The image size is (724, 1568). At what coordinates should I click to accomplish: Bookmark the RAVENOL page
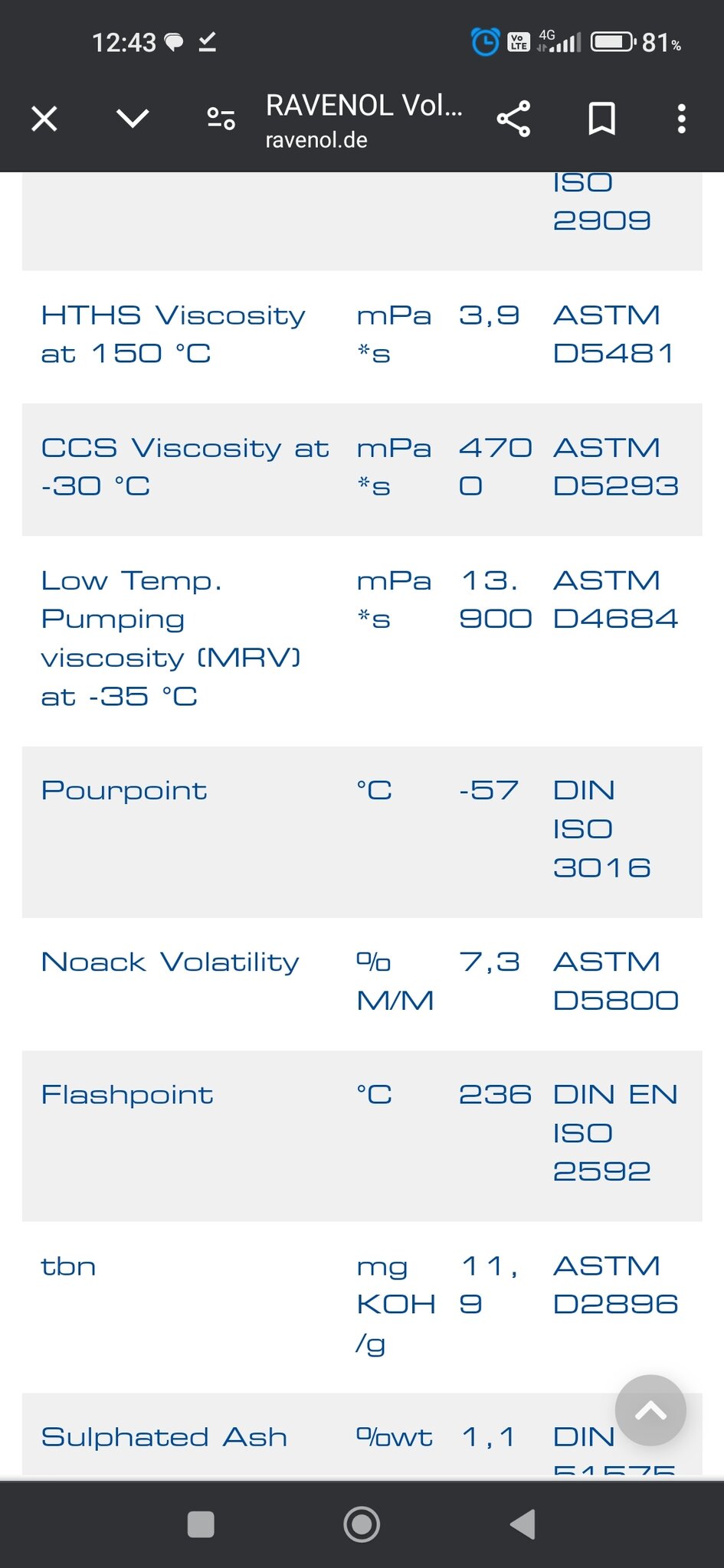click(x=601, y=119)
